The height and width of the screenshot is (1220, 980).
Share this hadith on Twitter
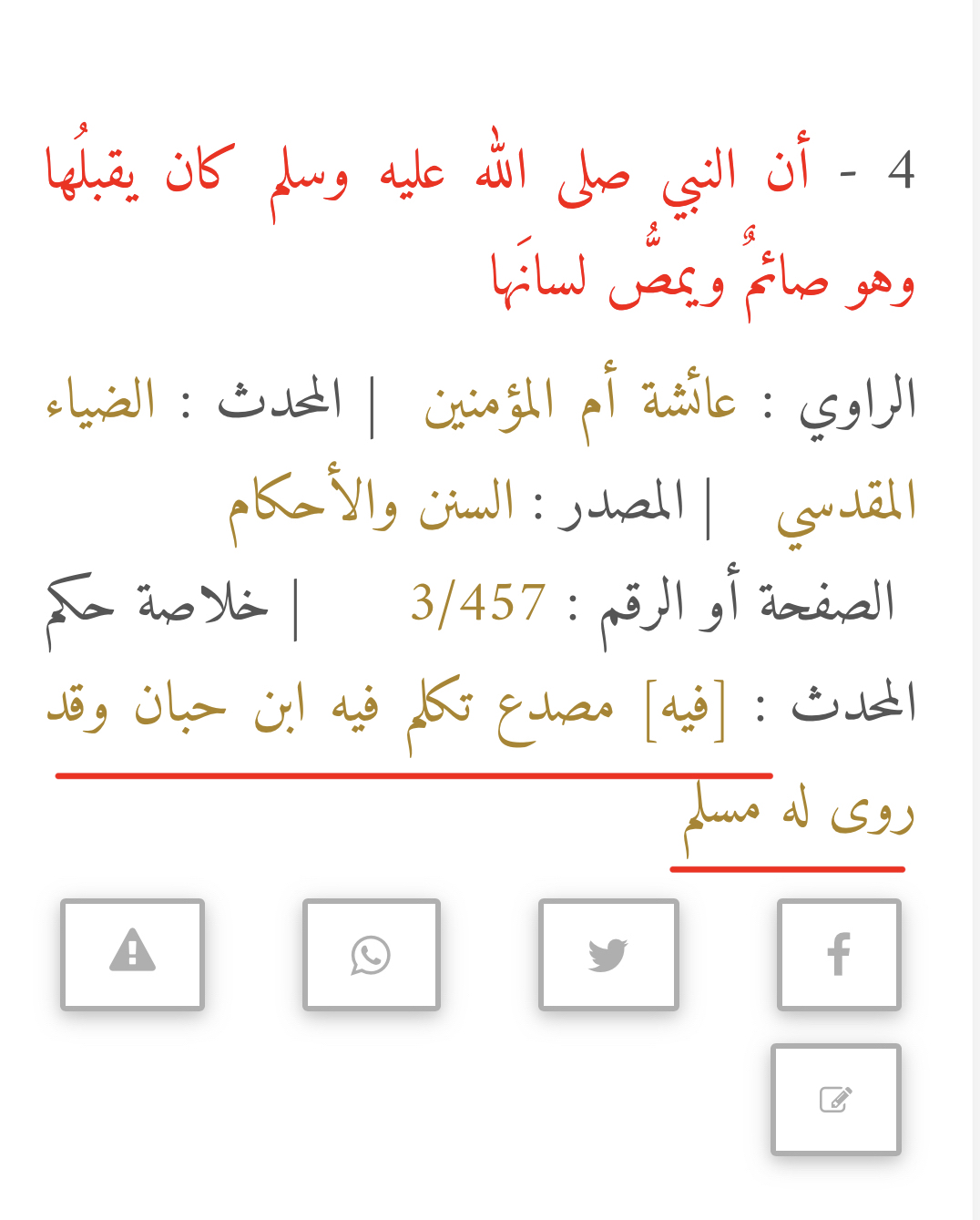click(608, 955)
